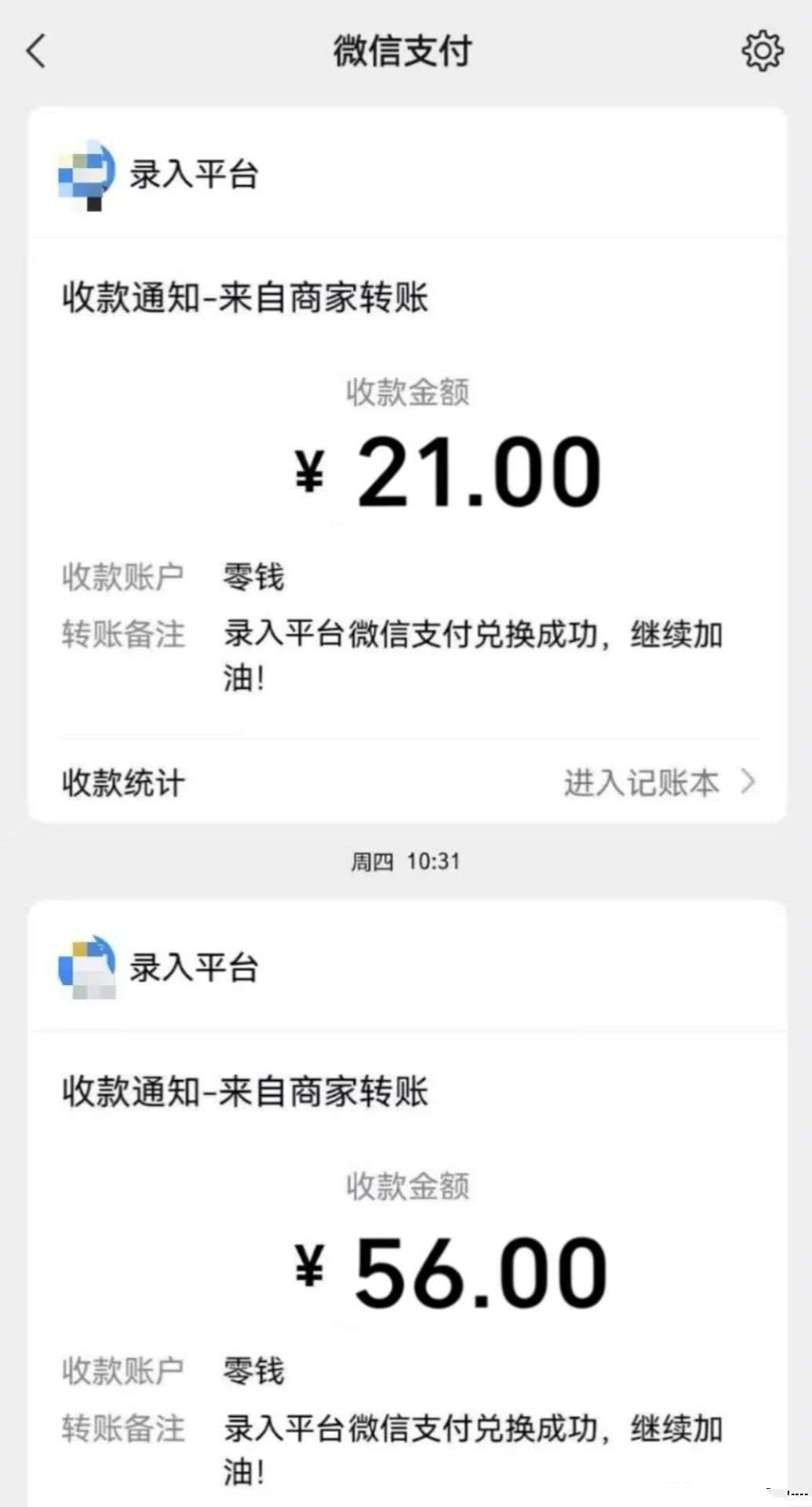Open 进入记账本 to view the ledger
This screenshot has width=812, height=1507.
click(x=643, y=782)
